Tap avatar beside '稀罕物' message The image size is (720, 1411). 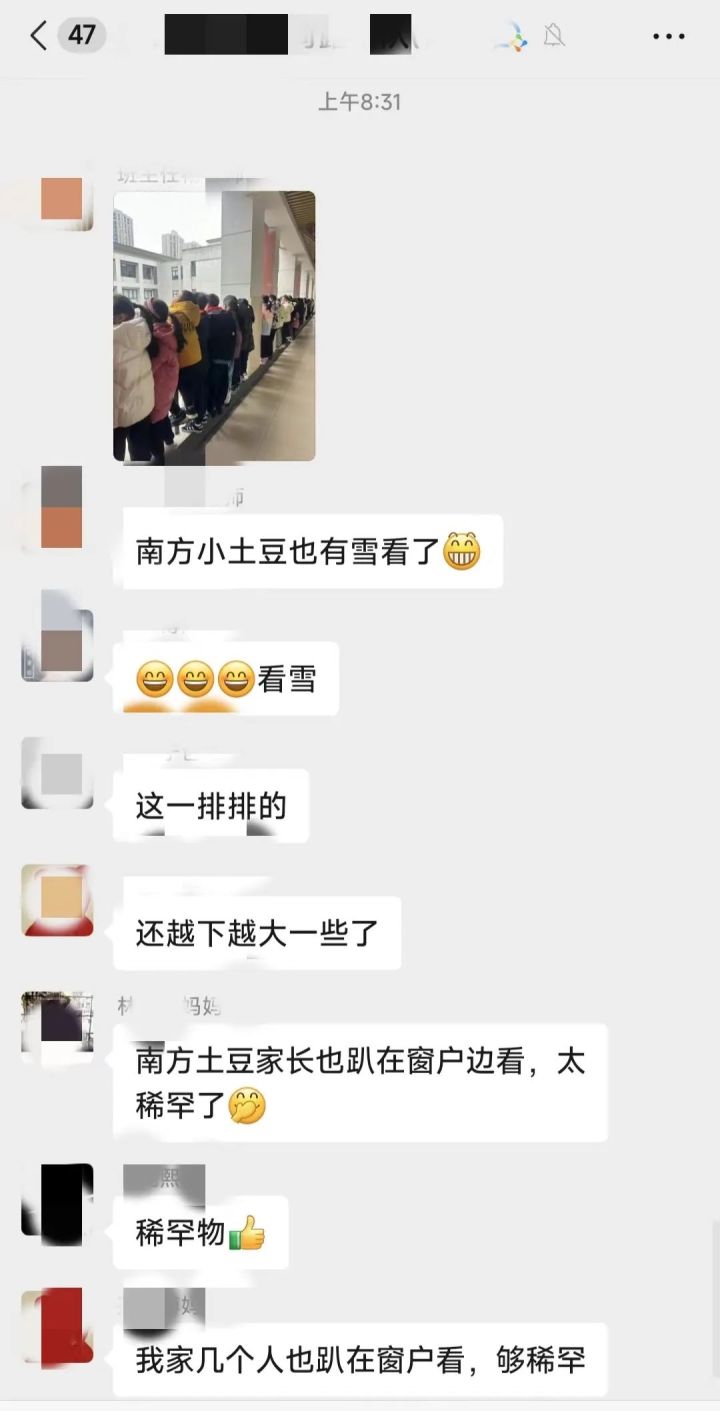click(x=59, y=1204)
